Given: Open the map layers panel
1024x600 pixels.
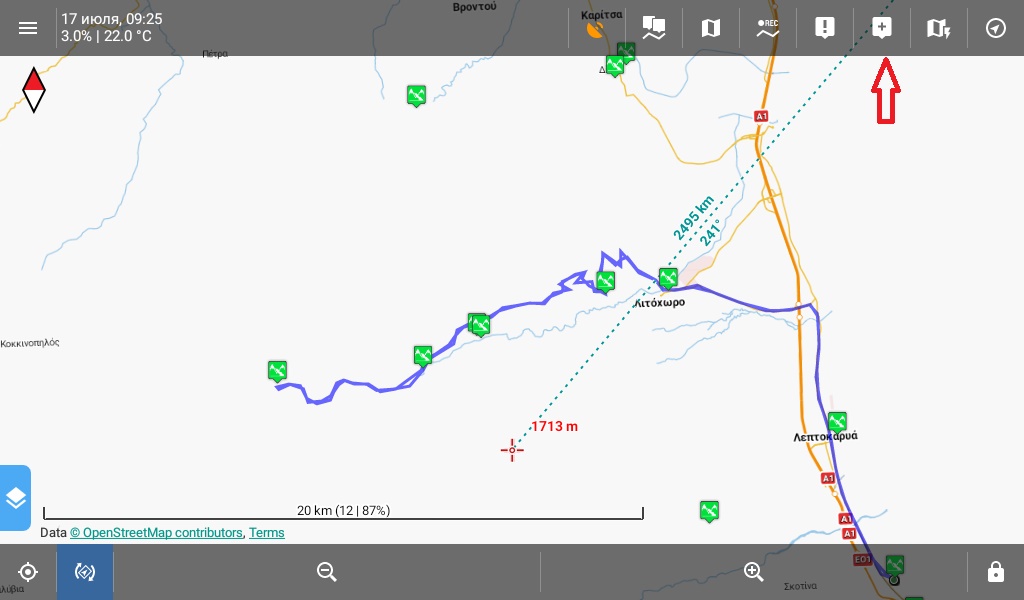Looking at the screenshot, I should point(15,497).
